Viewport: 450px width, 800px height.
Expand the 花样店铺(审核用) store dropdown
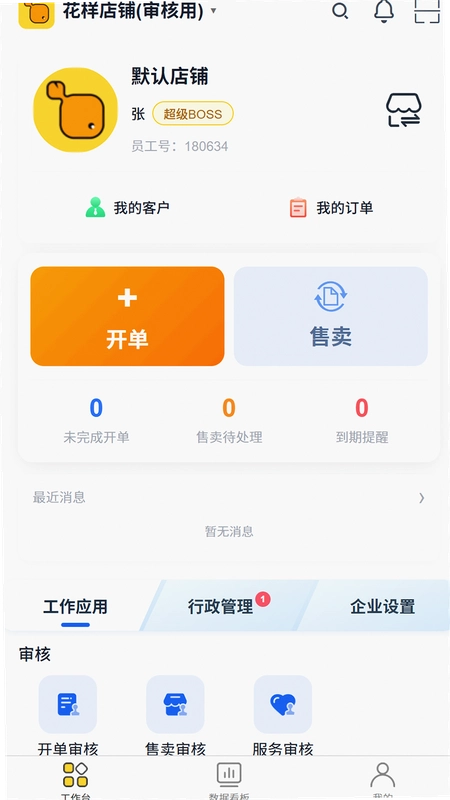[x=139, y=11]
